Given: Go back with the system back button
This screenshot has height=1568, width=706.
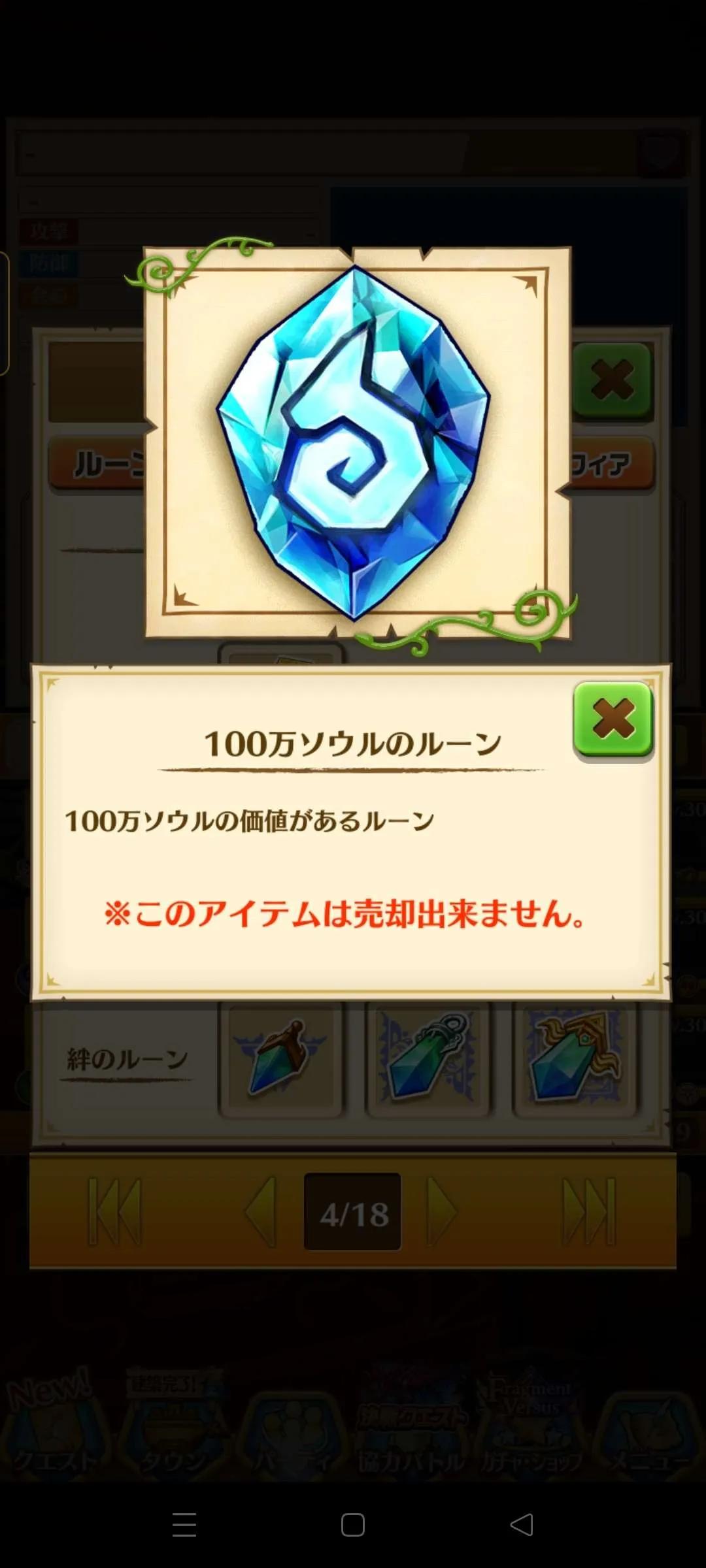Looking at the screenshot, I should tap(522, 1525).
